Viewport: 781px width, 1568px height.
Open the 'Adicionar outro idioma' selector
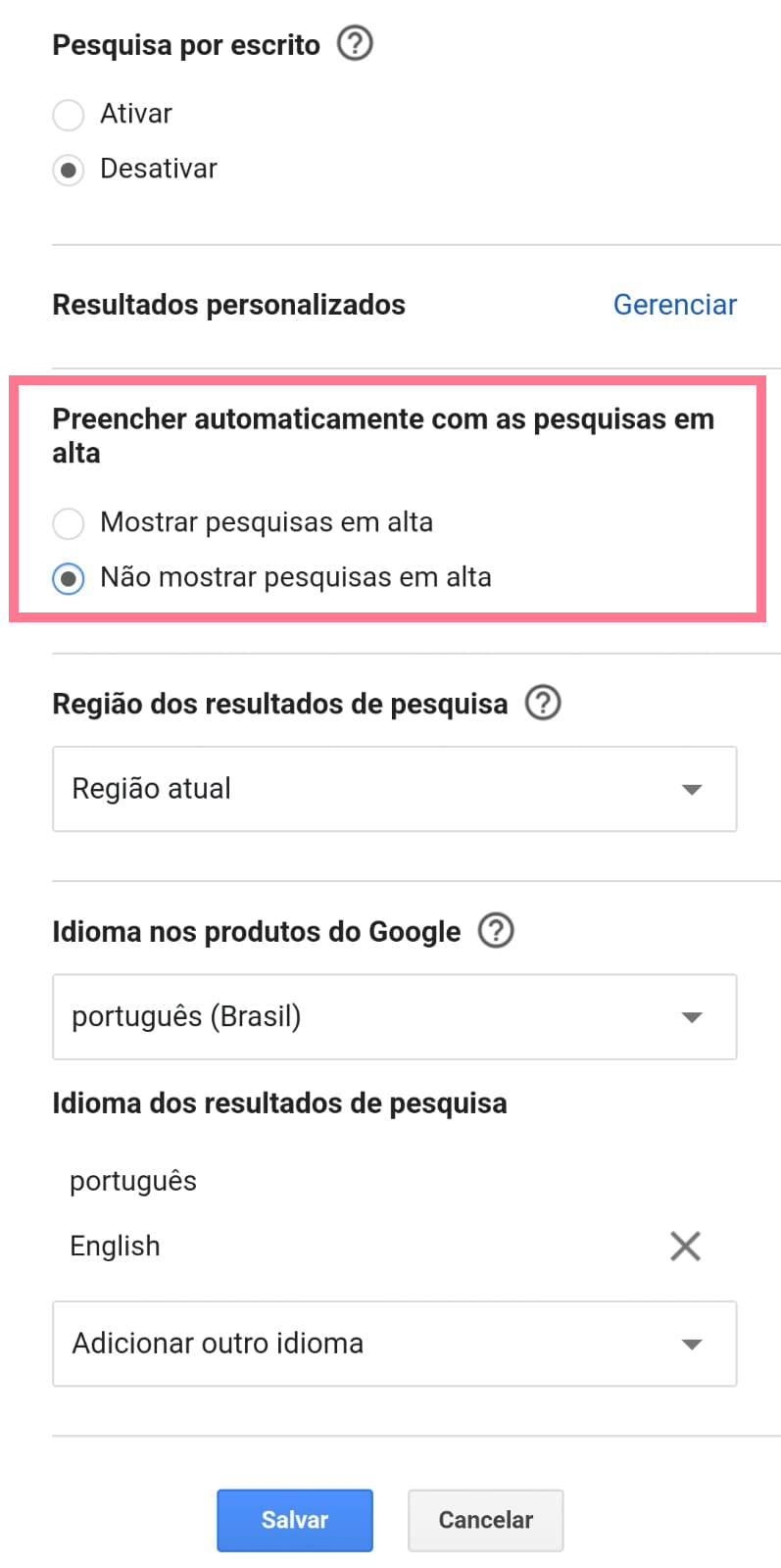click(x=394, y=1344)
